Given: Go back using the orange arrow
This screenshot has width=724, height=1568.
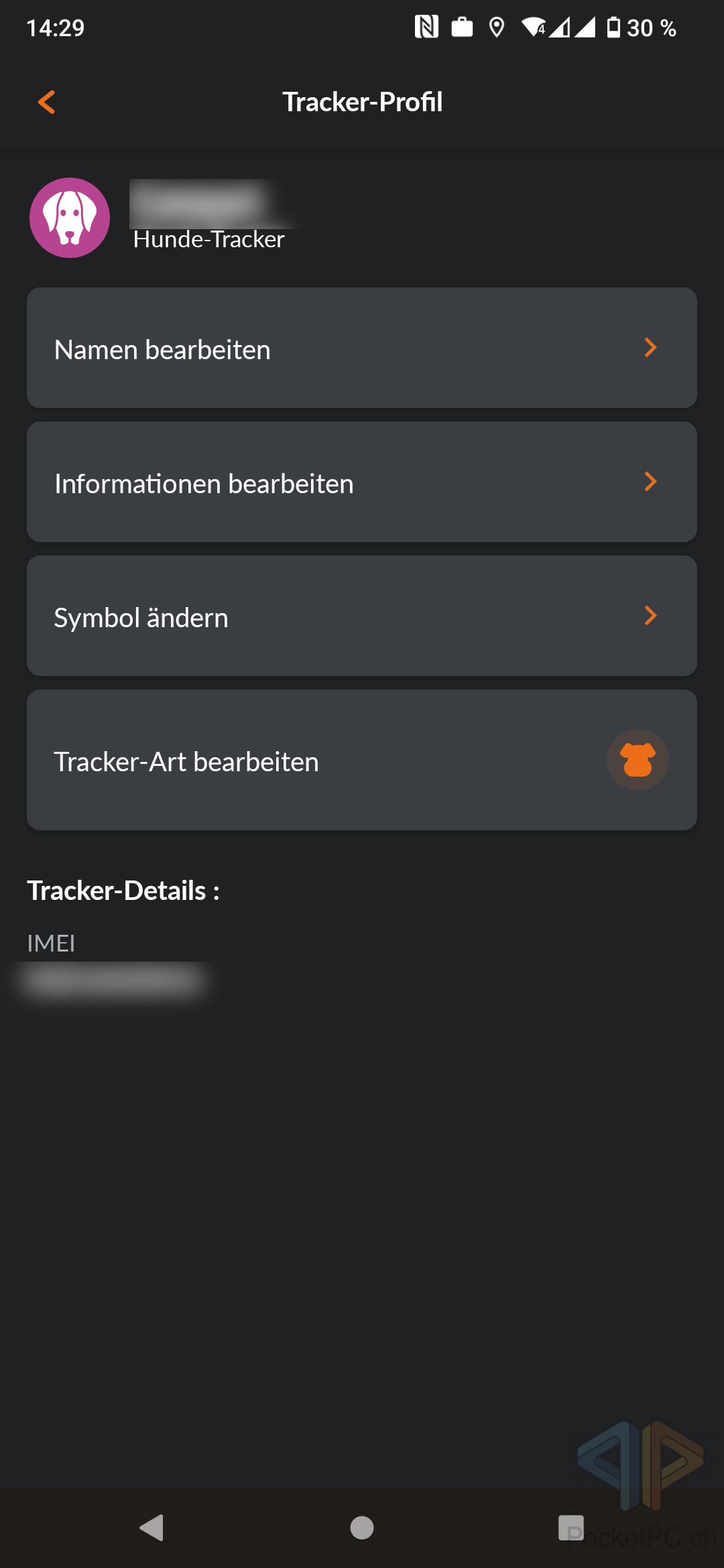Looking at the screenshot, I should tap(46, 103).
